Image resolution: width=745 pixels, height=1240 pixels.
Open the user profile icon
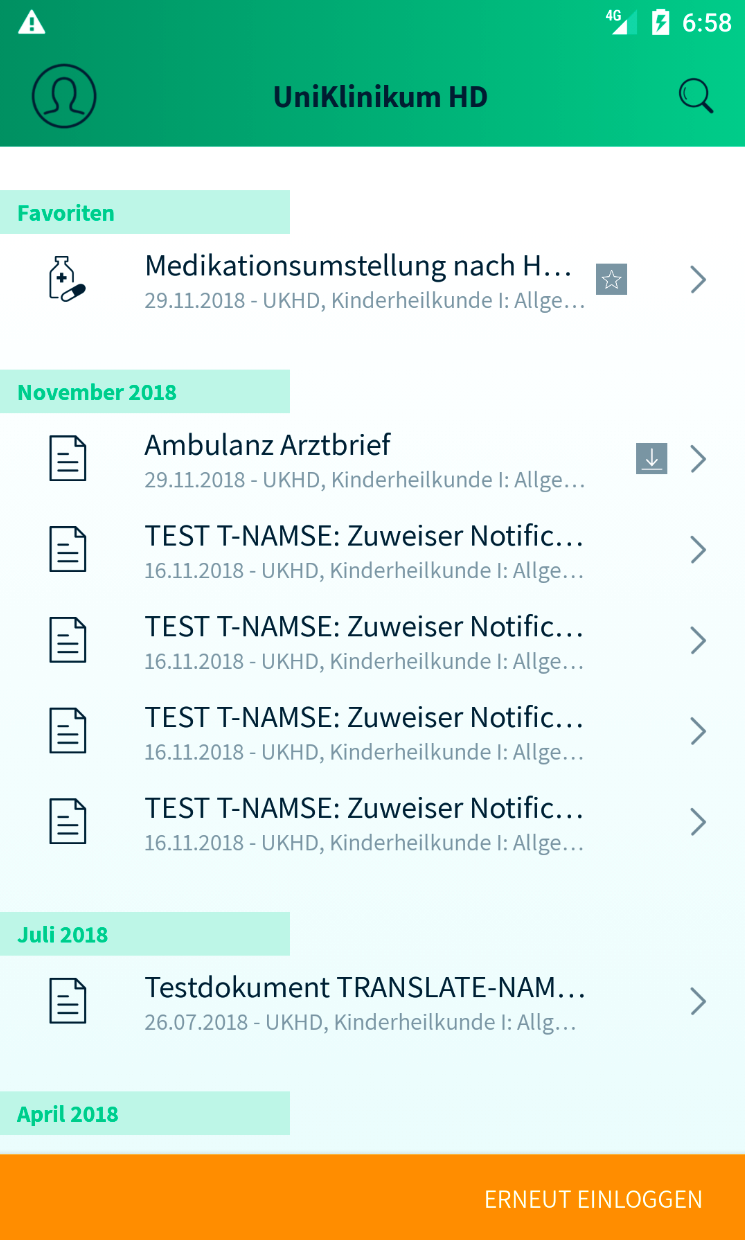[64, 96]
